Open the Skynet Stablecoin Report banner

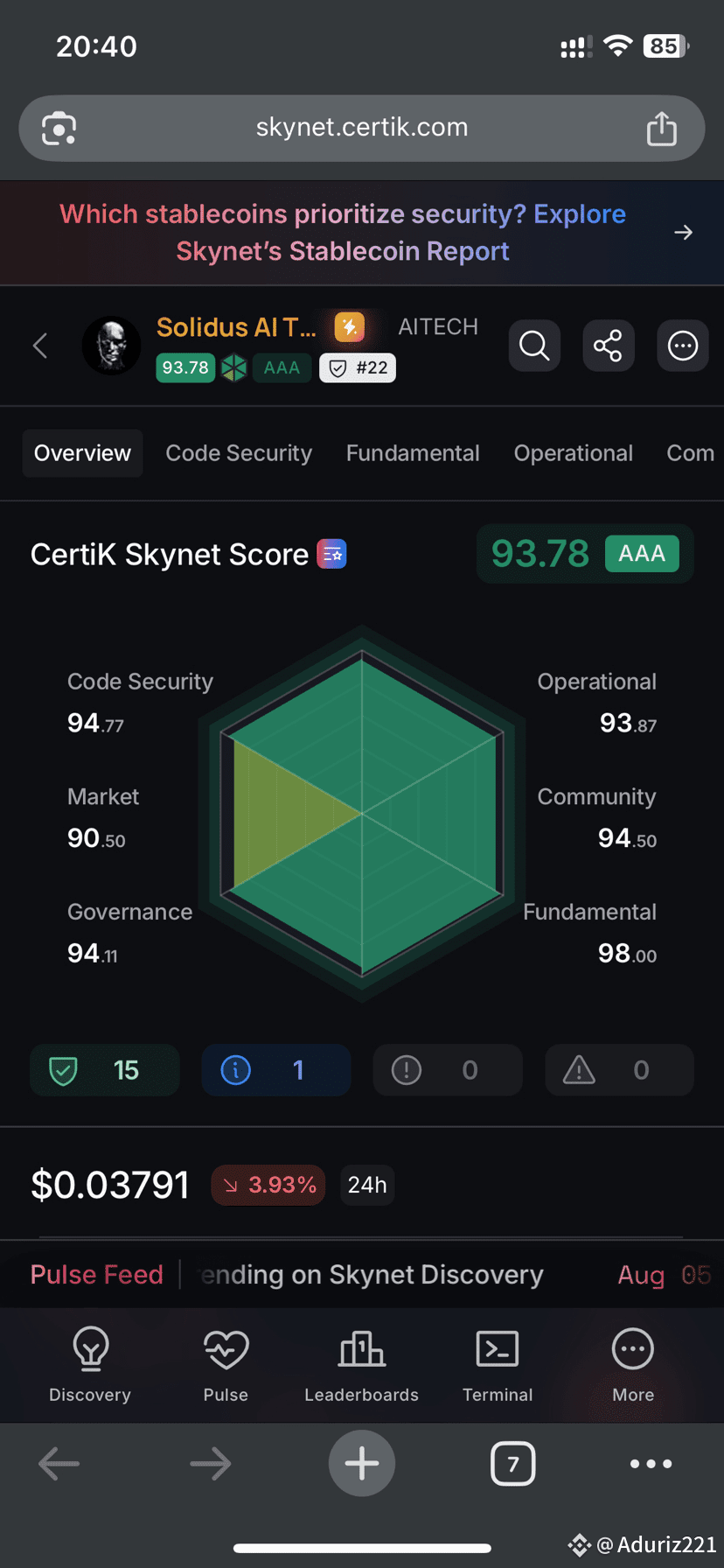(x=362, y=233)
